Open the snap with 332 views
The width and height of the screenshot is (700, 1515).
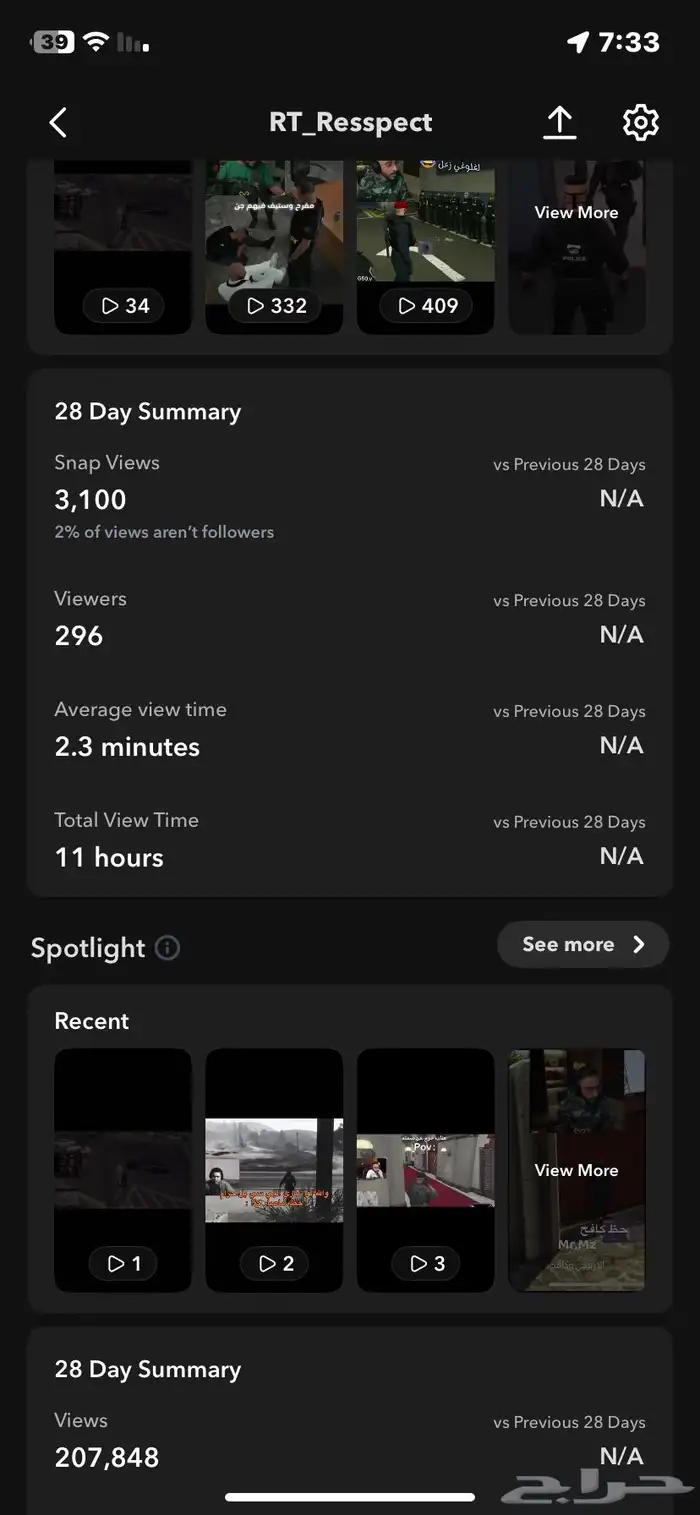pyautogui.click(x=274, y=250)
